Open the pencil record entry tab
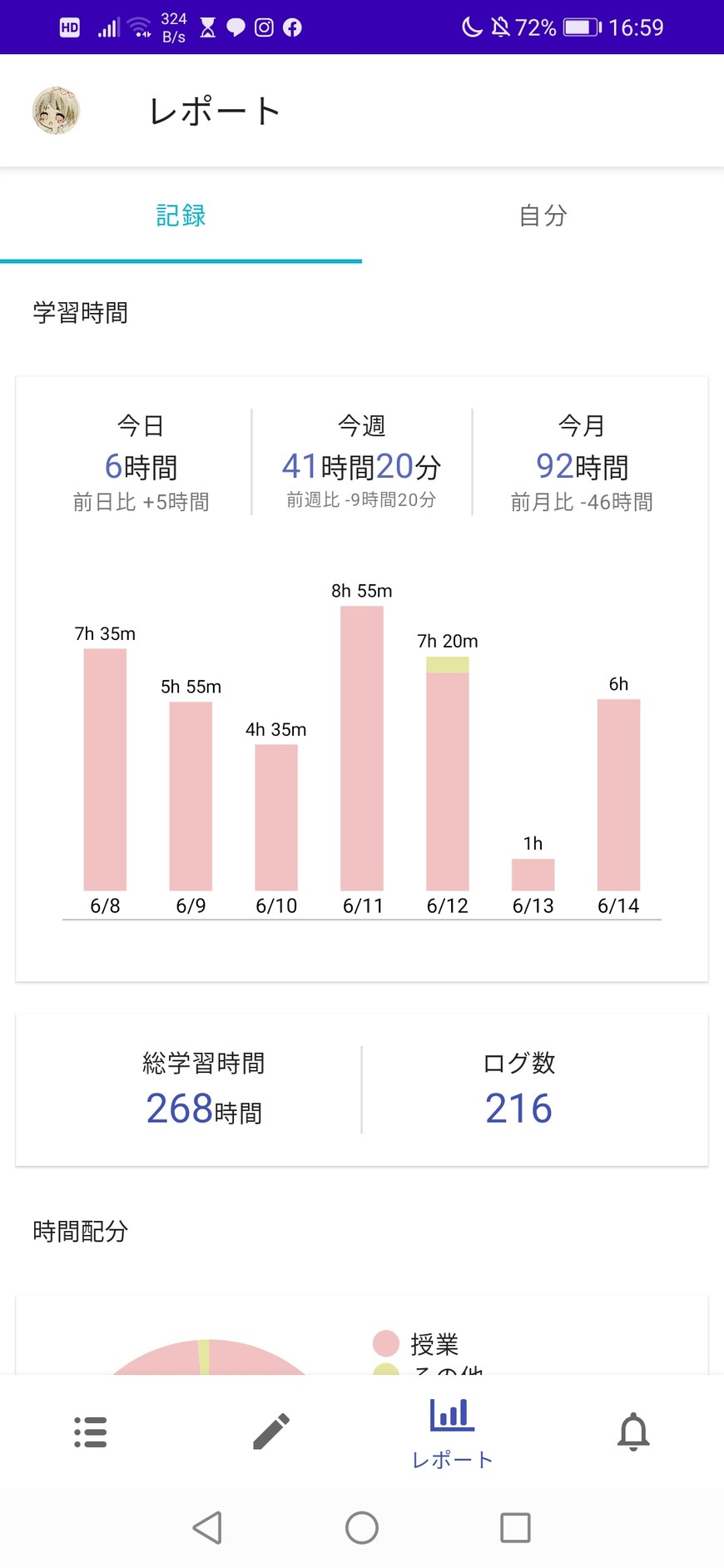The height and width of the screenshot is (1568, 724). 271,1432
